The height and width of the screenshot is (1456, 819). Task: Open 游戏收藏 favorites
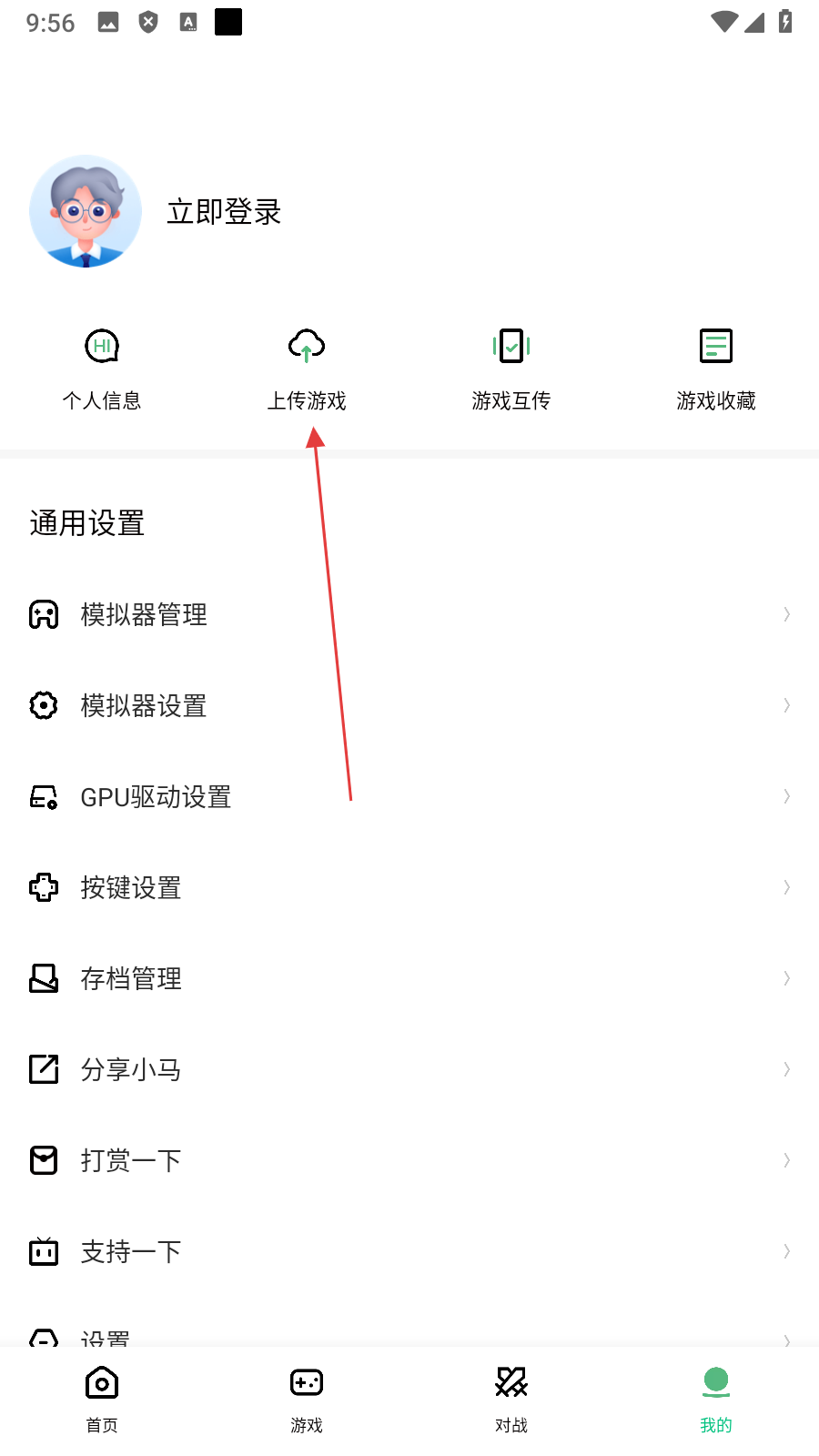[716, 369]
